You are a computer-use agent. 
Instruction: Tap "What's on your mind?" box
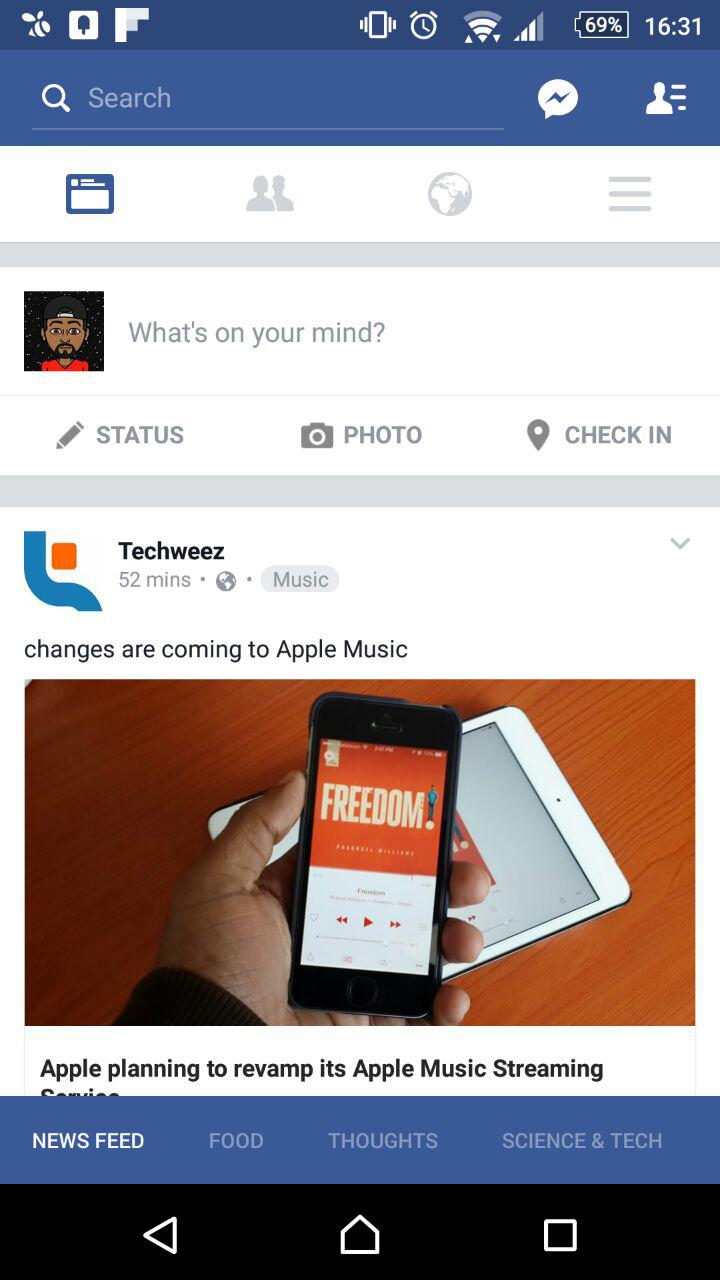(256, 332)
